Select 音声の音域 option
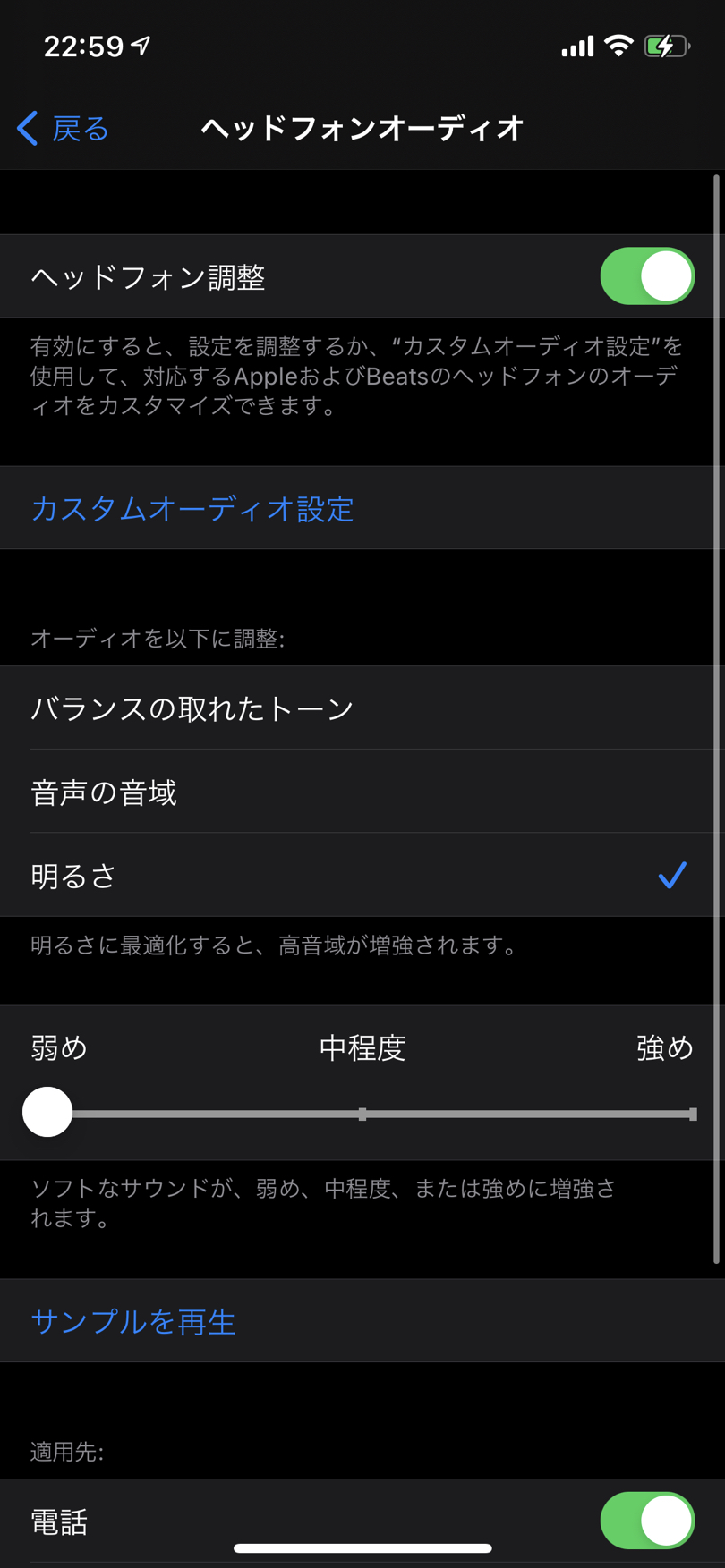 pyautogui.click(x=362, y=792)
